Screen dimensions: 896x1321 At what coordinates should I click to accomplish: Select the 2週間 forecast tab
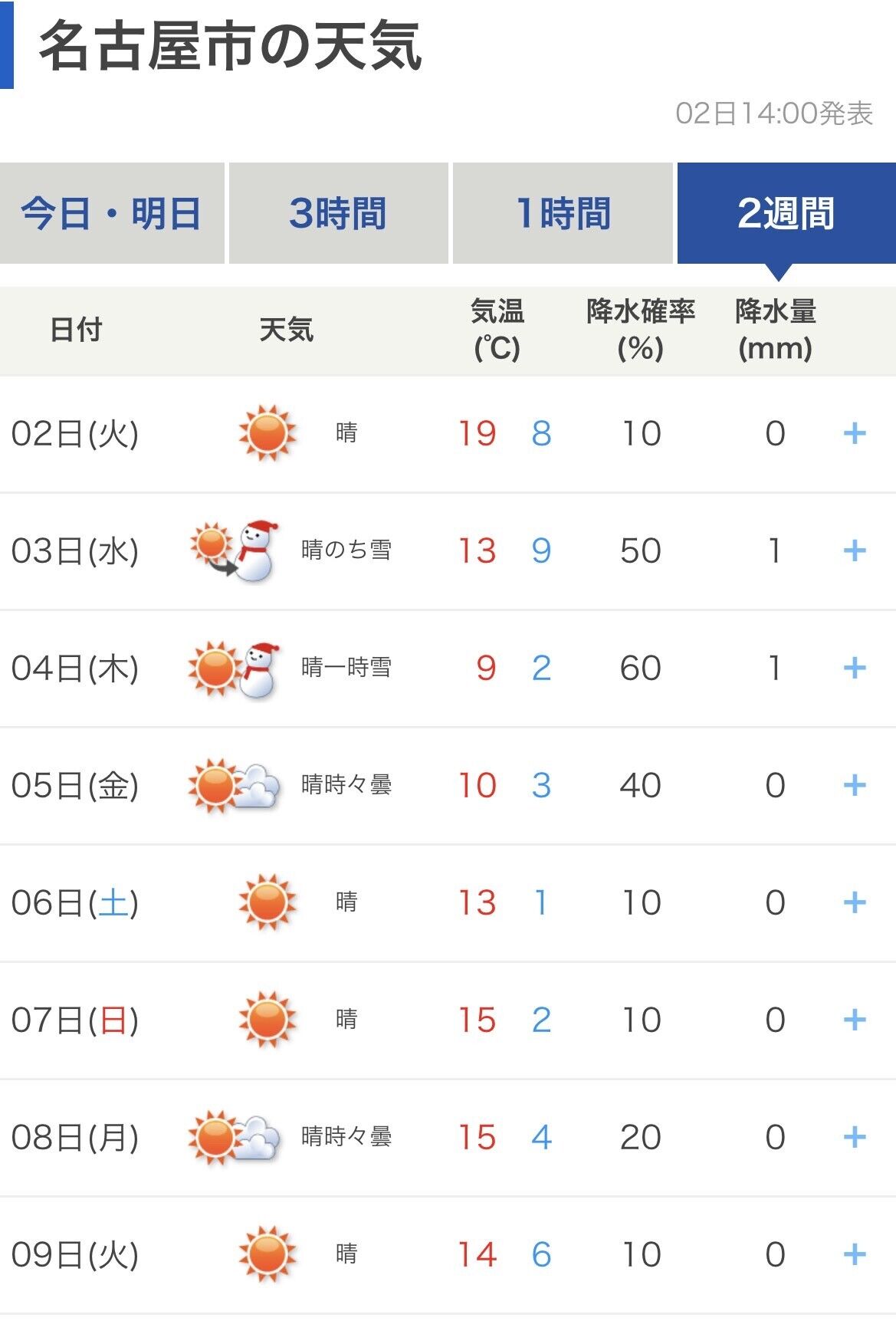click(x=786, y=213)
